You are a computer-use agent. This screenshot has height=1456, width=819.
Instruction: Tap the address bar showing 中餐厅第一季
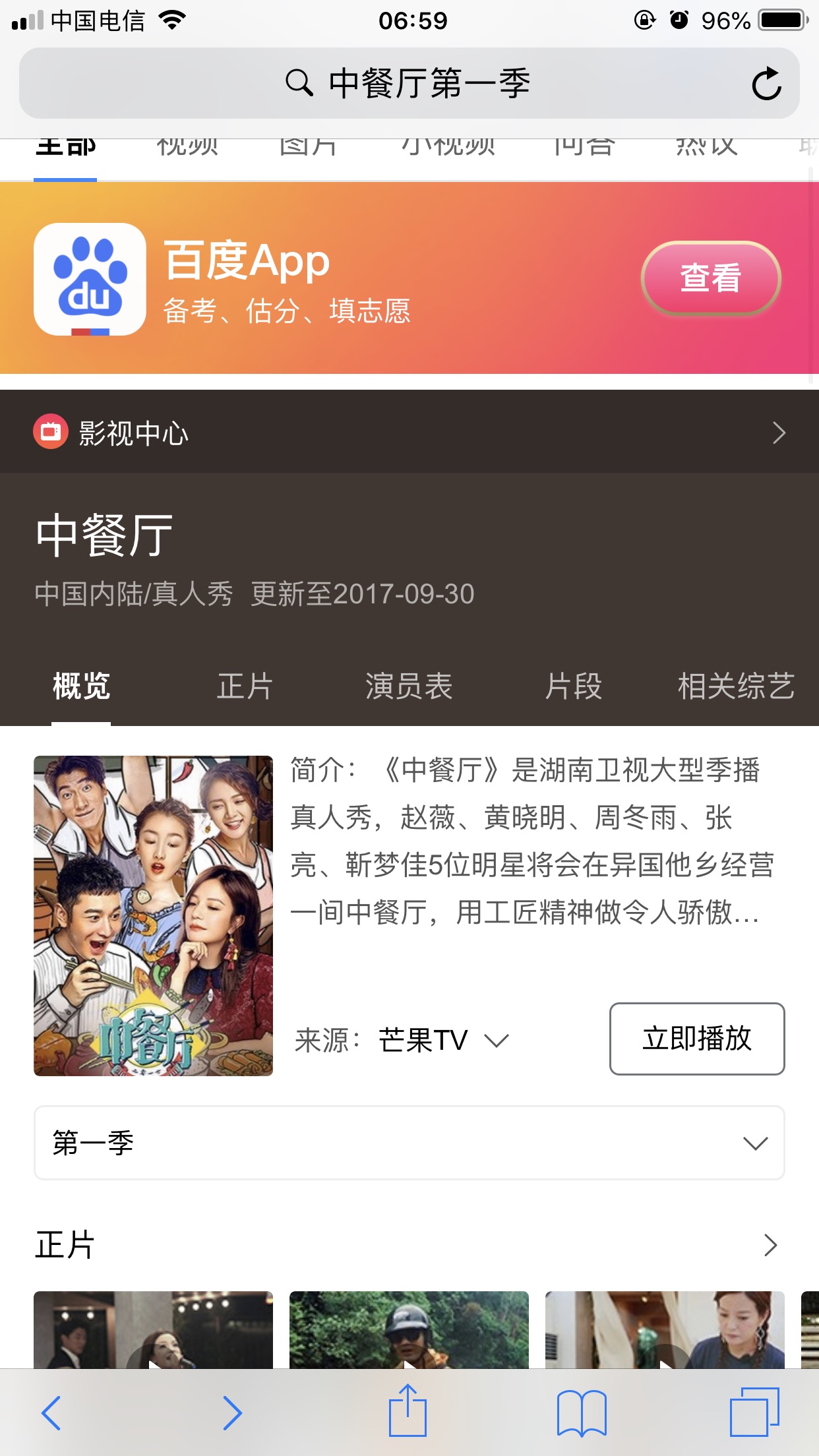coord(409,83)
